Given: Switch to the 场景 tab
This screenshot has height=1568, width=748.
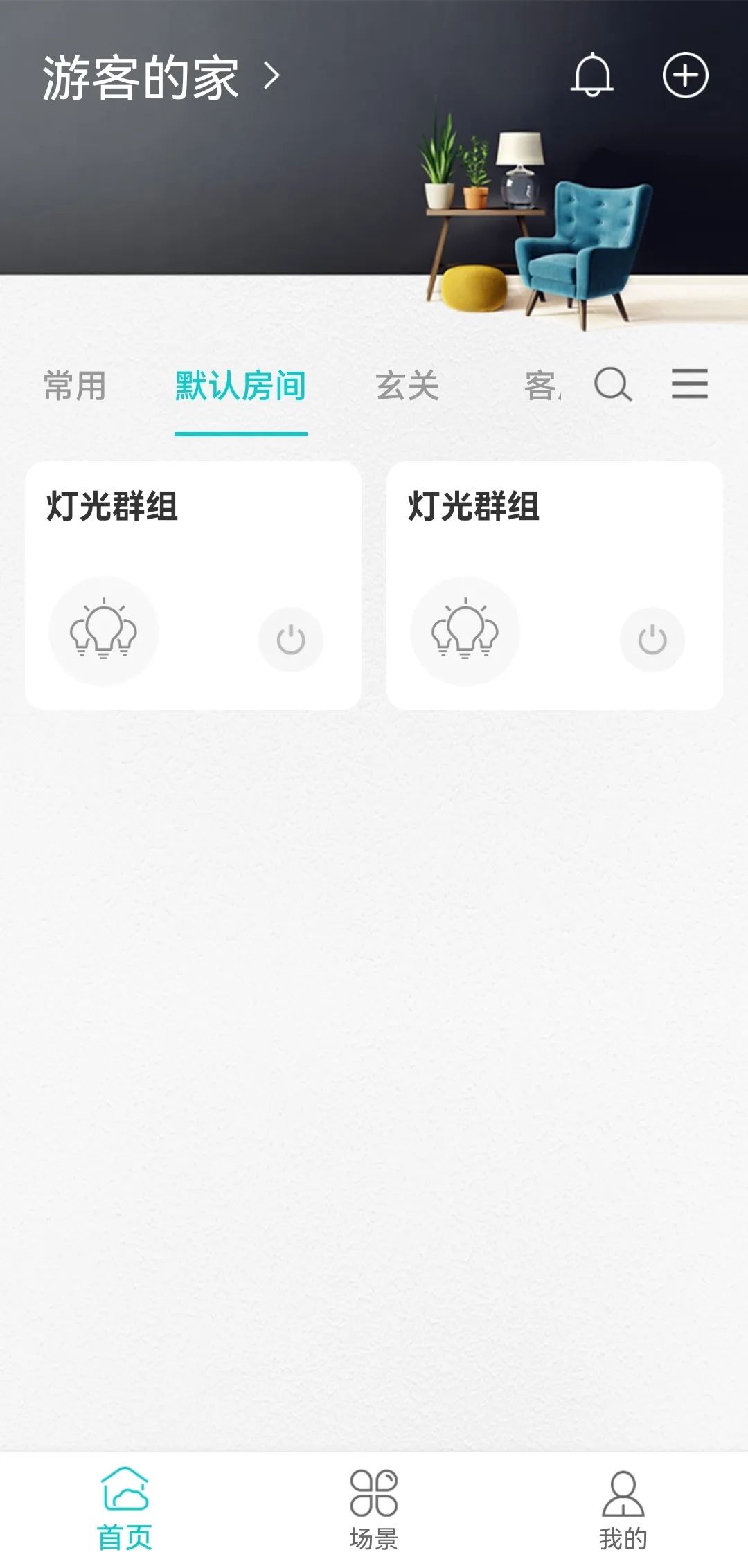Looking at the screenshot, I should point(374,1509).
